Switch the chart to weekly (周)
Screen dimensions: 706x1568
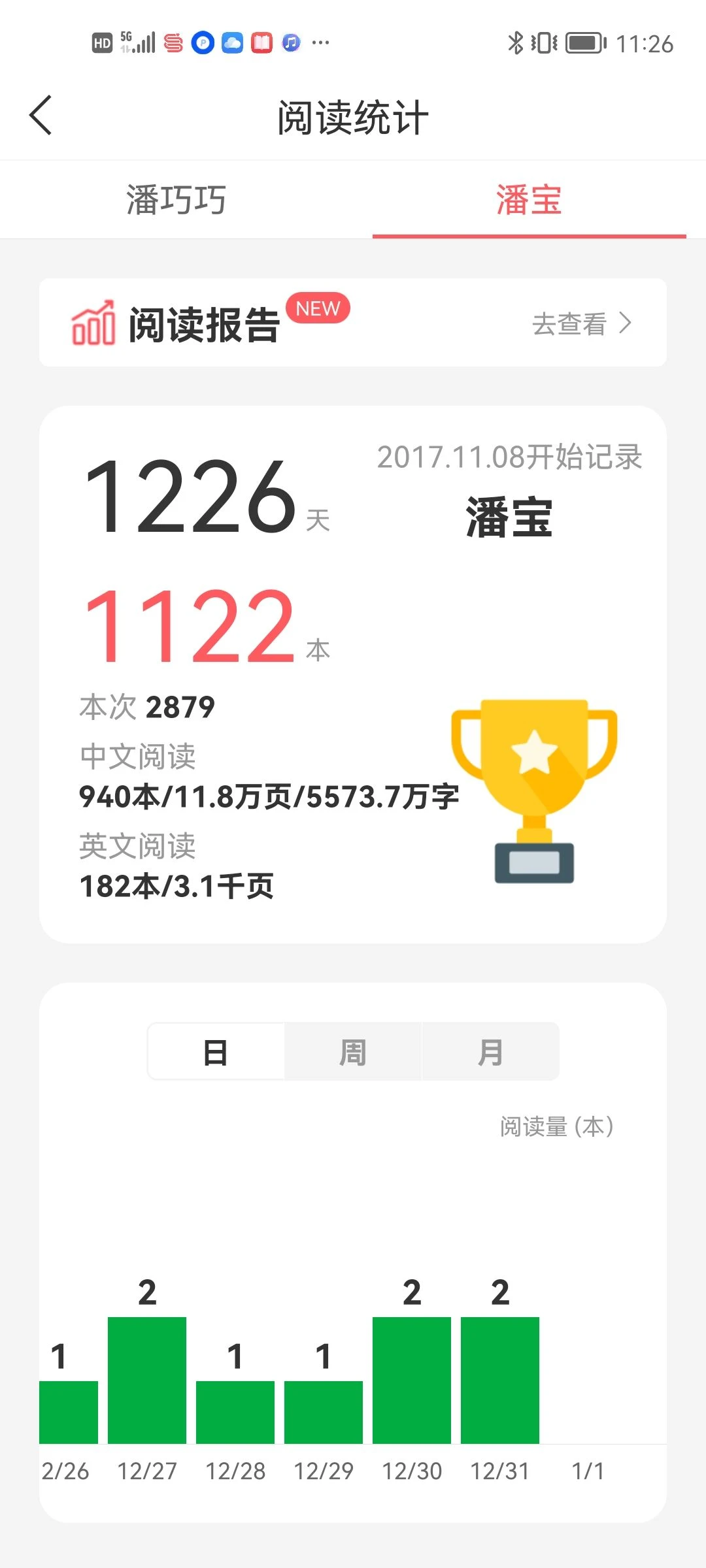coord(353,1052)
